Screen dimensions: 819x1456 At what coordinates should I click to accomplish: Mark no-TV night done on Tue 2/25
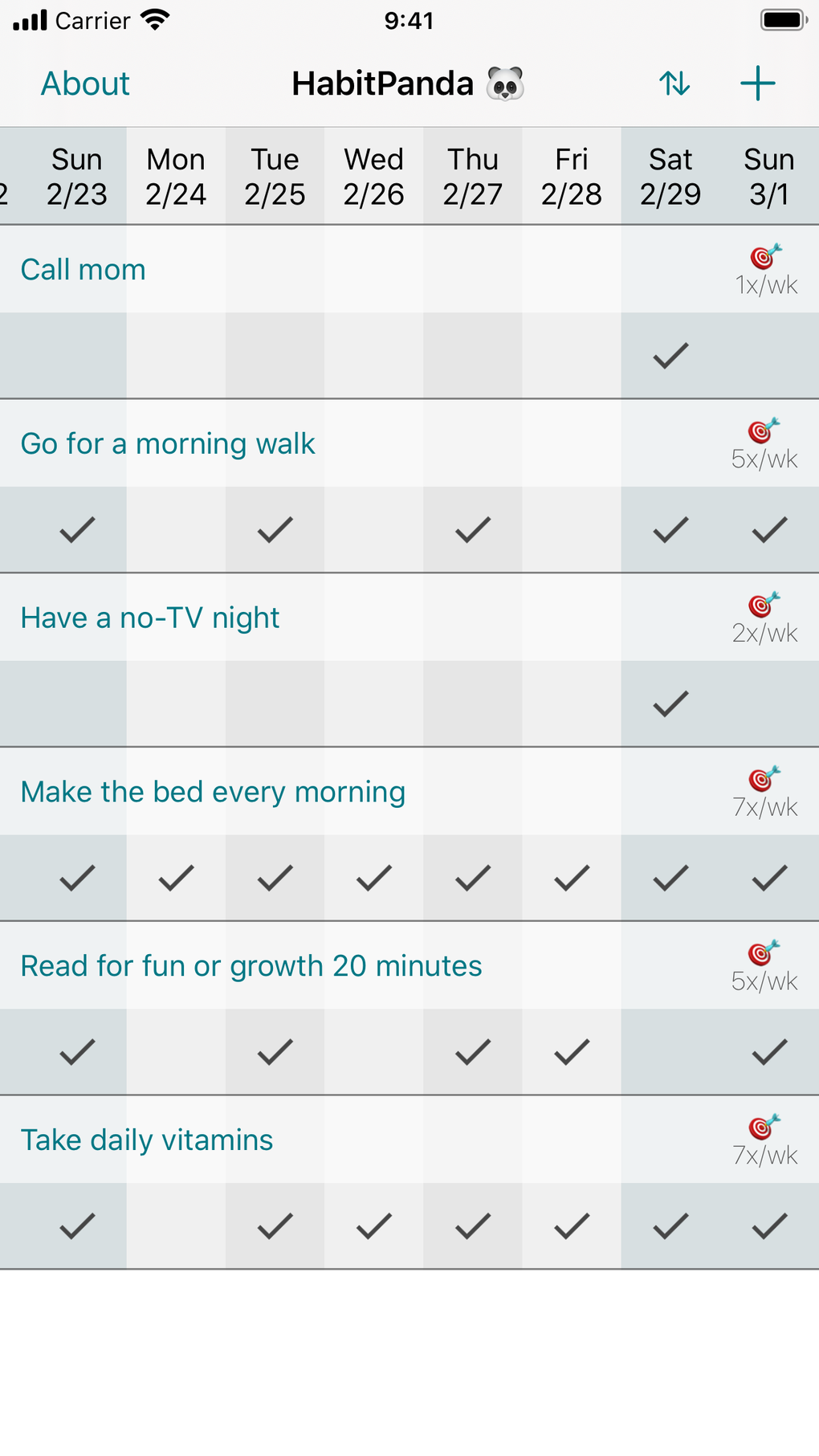click(275, 704)
